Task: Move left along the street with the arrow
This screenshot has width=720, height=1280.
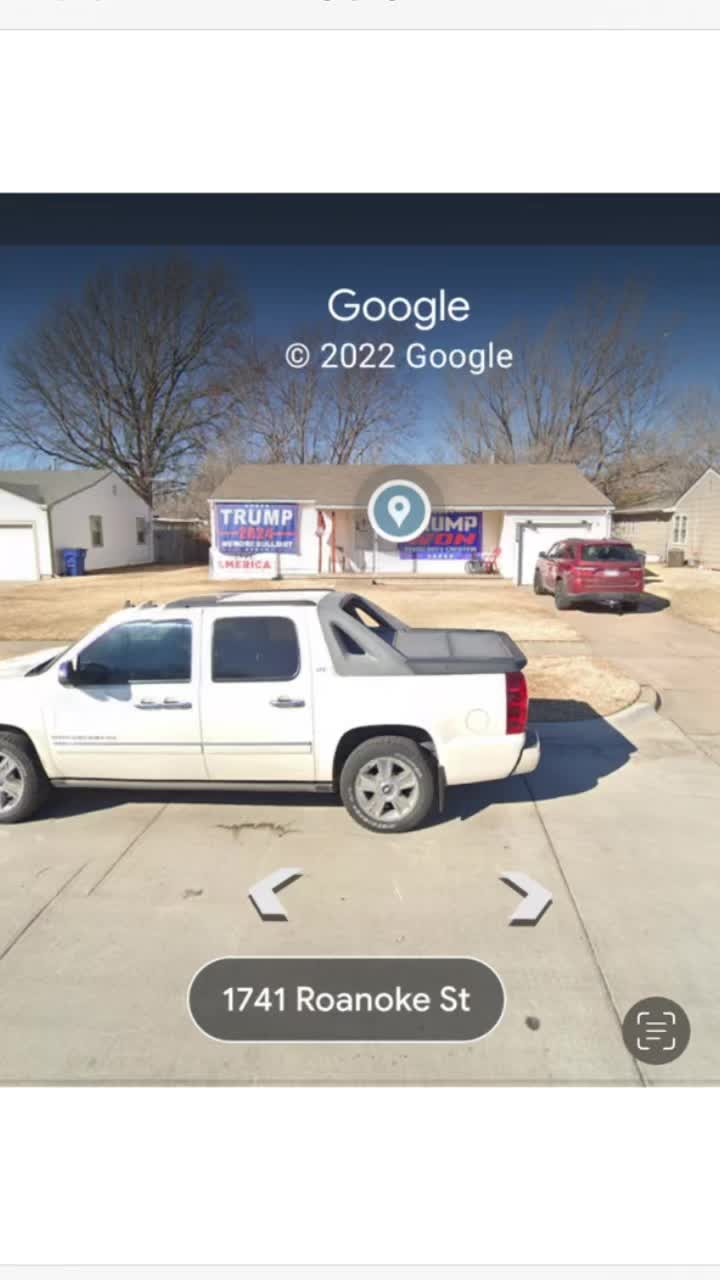Action: (274, 893)
